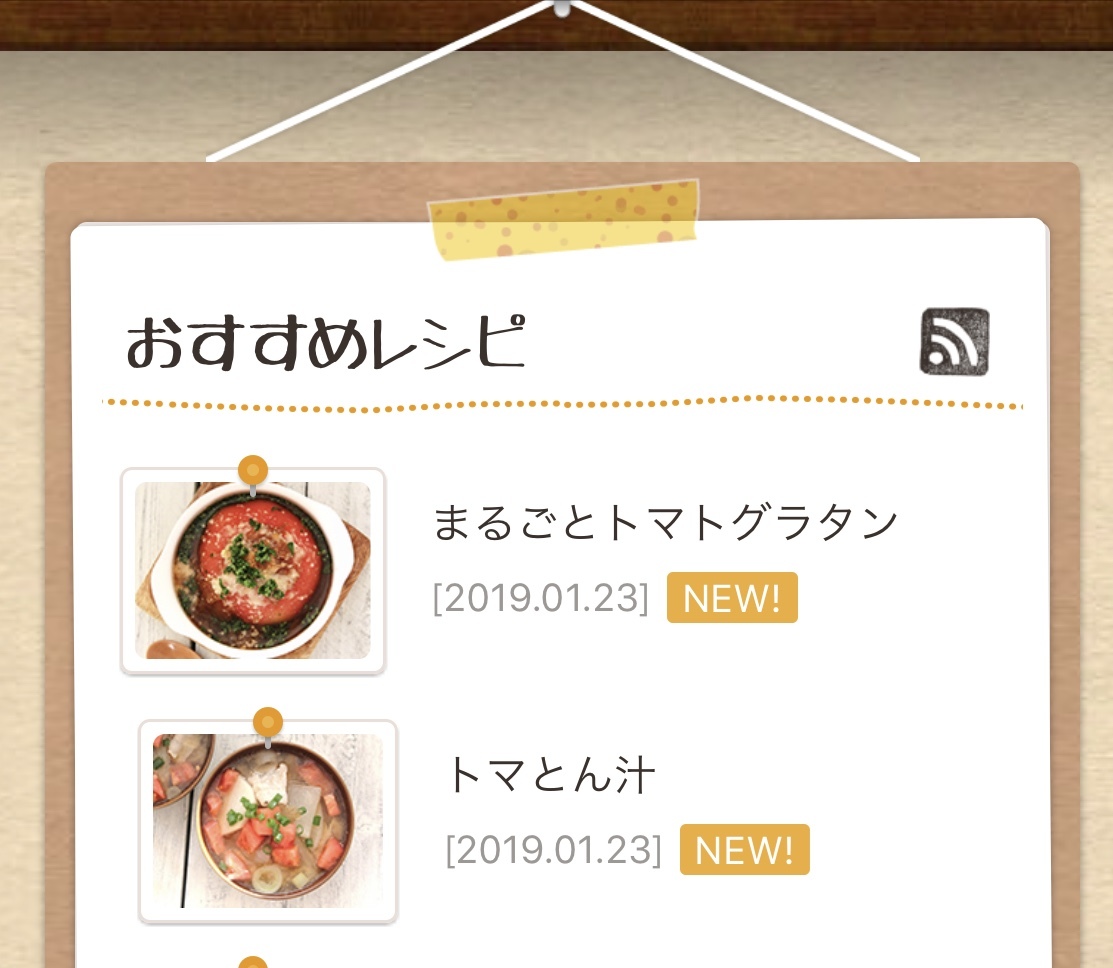
Task: View the トマとん汁 recipe title link
Action: tap(550, 776)
